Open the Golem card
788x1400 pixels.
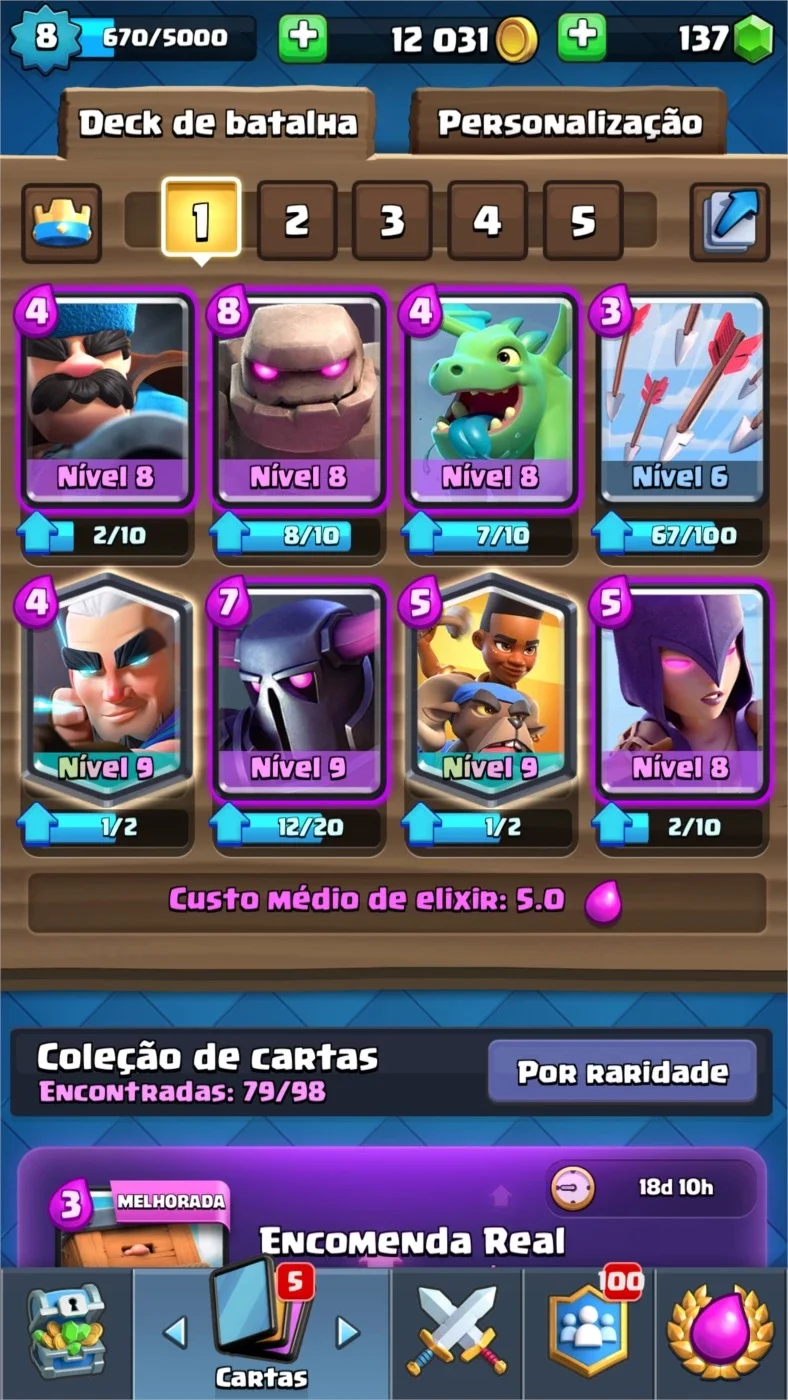pyautogui.click(x=298, y=399)
